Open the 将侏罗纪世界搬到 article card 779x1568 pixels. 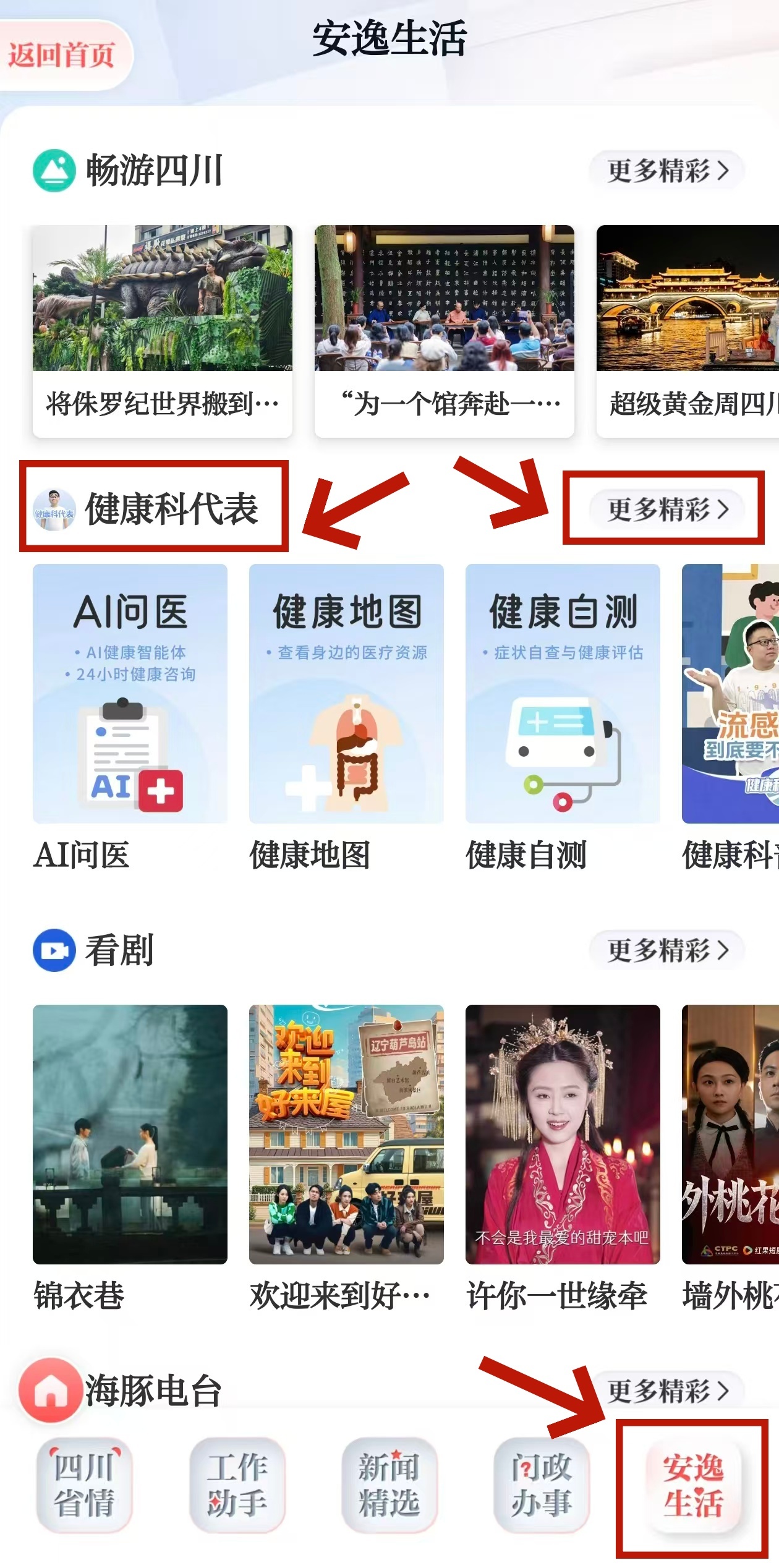tap(162, 331)
